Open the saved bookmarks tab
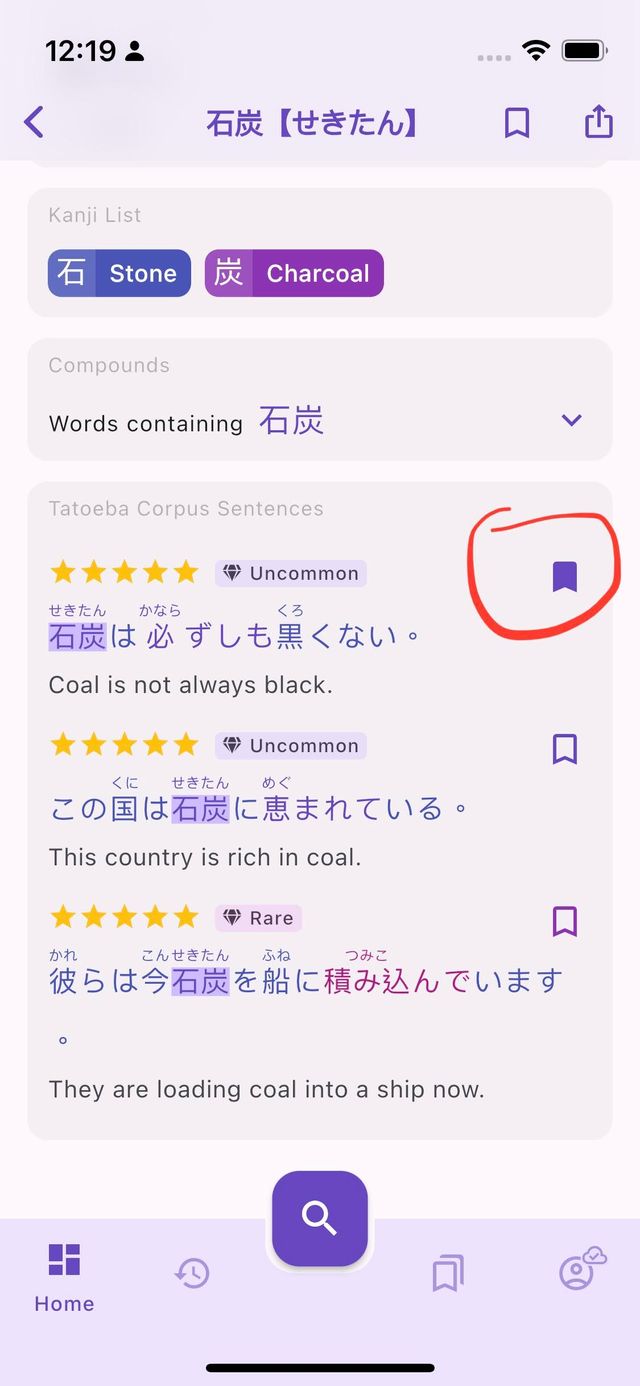The image size is (640, 1386). pos(448,1273)
